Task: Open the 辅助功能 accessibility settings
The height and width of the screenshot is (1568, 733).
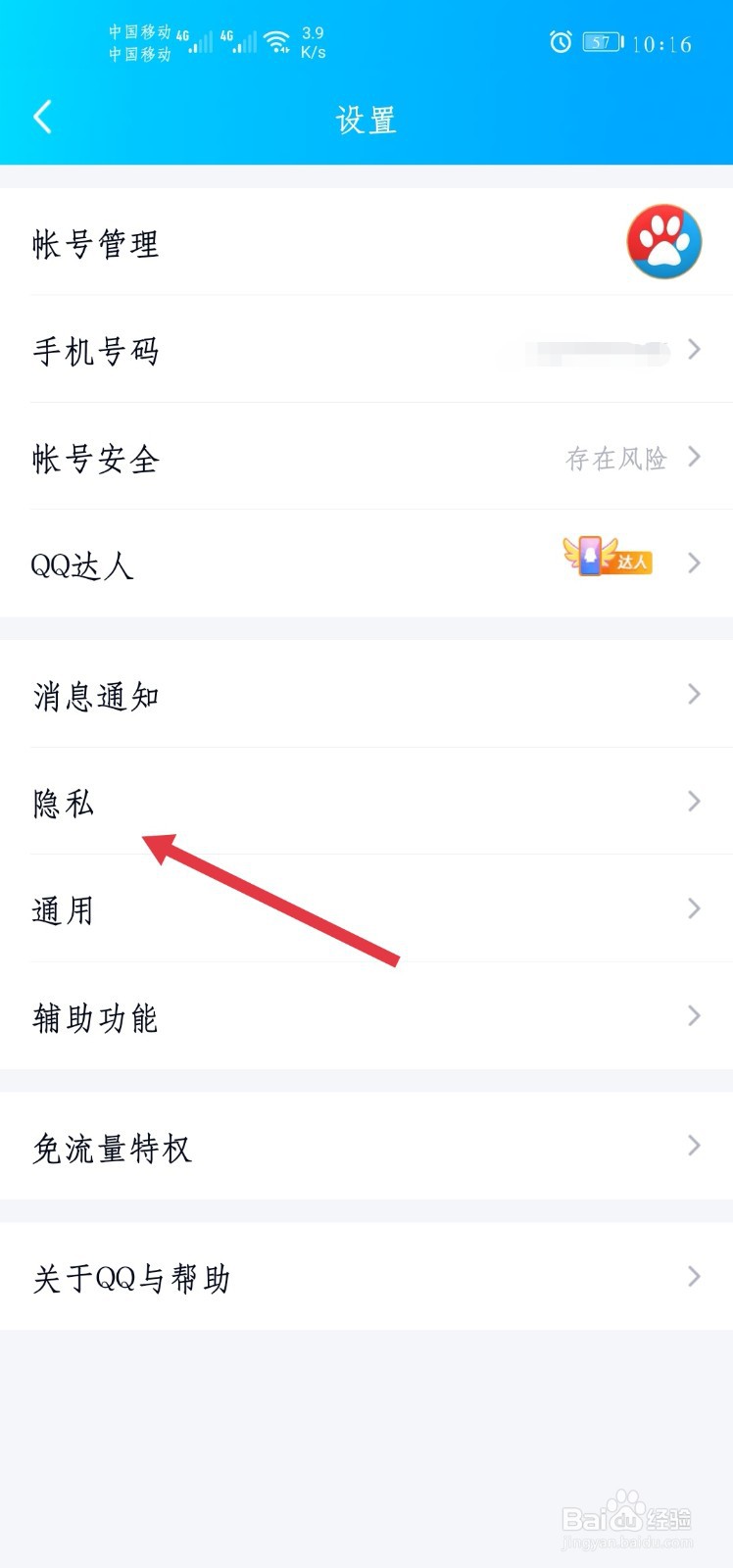Action: pos(93,1017)
